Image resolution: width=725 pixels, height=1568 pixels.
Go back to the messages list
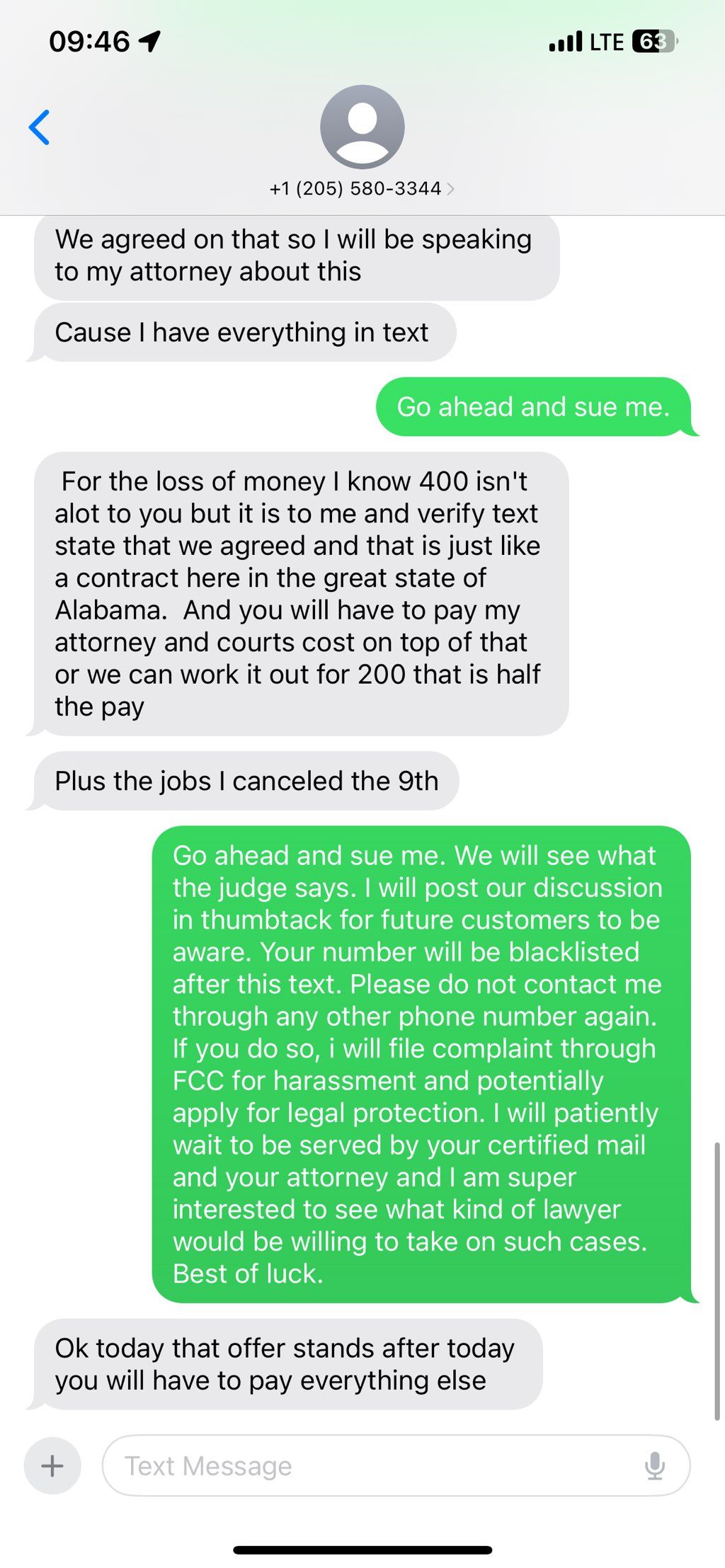pos(40,127)
